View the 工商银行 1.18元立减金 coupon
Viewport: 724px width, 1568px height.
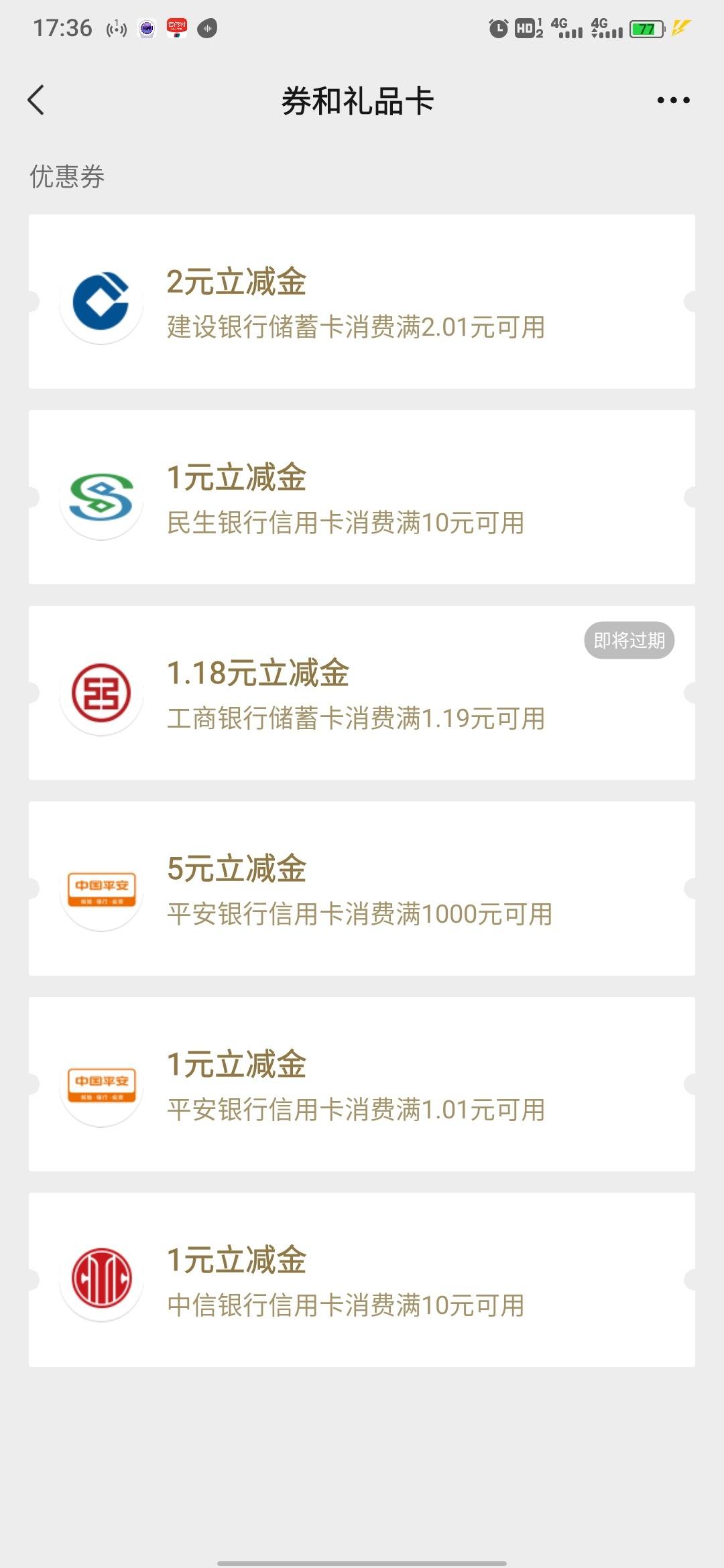pos(362,693)
